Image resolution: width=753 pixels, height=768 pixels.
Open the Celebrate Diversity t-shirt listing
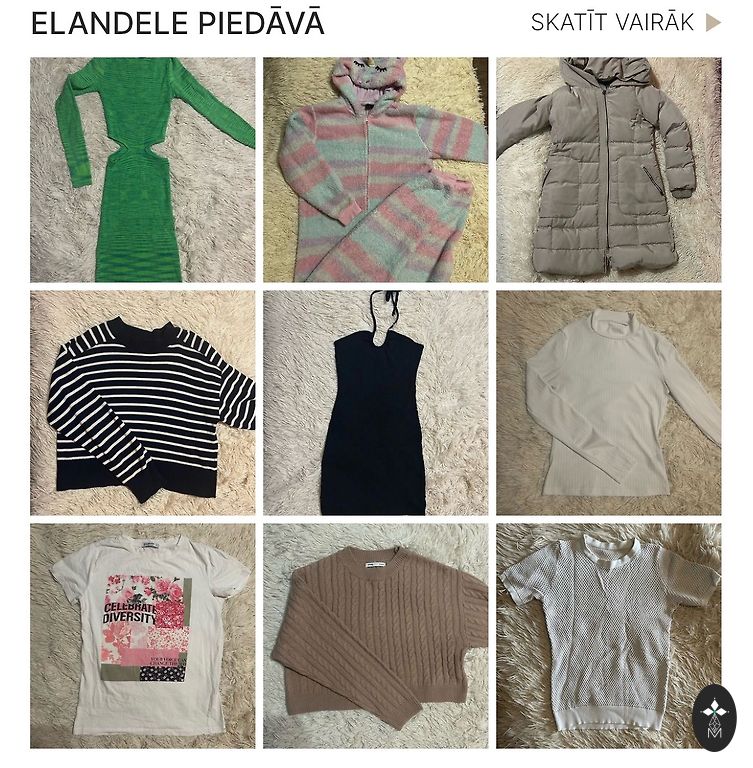tap(142, 635)
